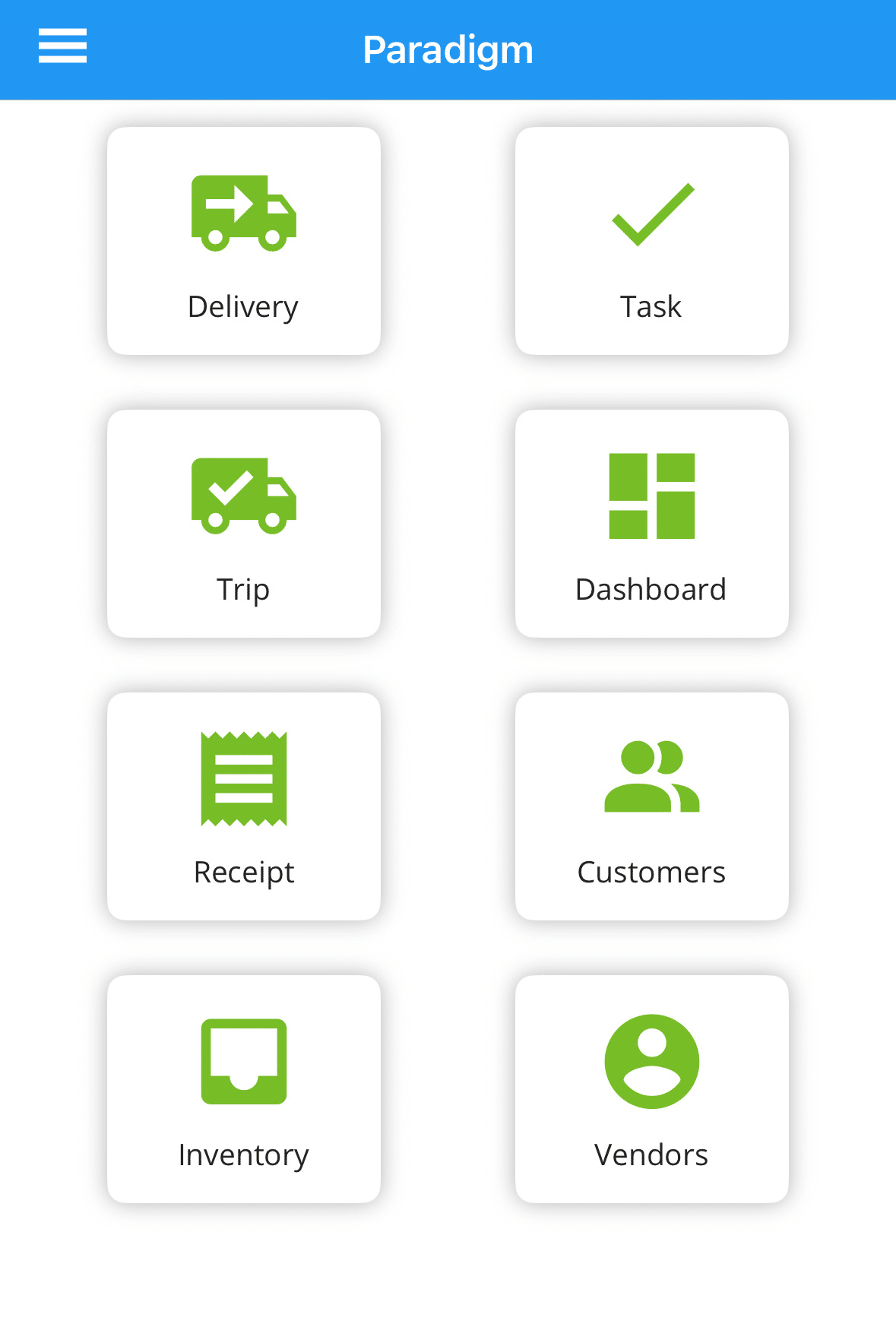Screen dimensions: 896x1321
Task: Click the Receipt paper icon
Action: point(243,779)
